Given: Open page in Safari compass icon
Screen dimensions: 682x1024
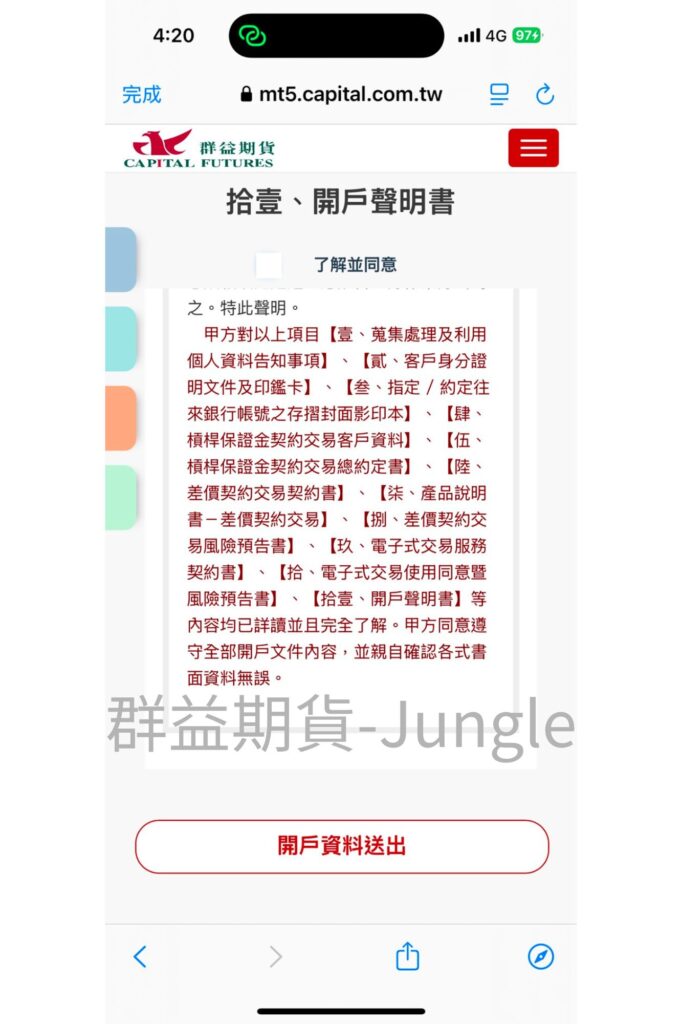Looking at the screenshot, I should click(541, 957).
